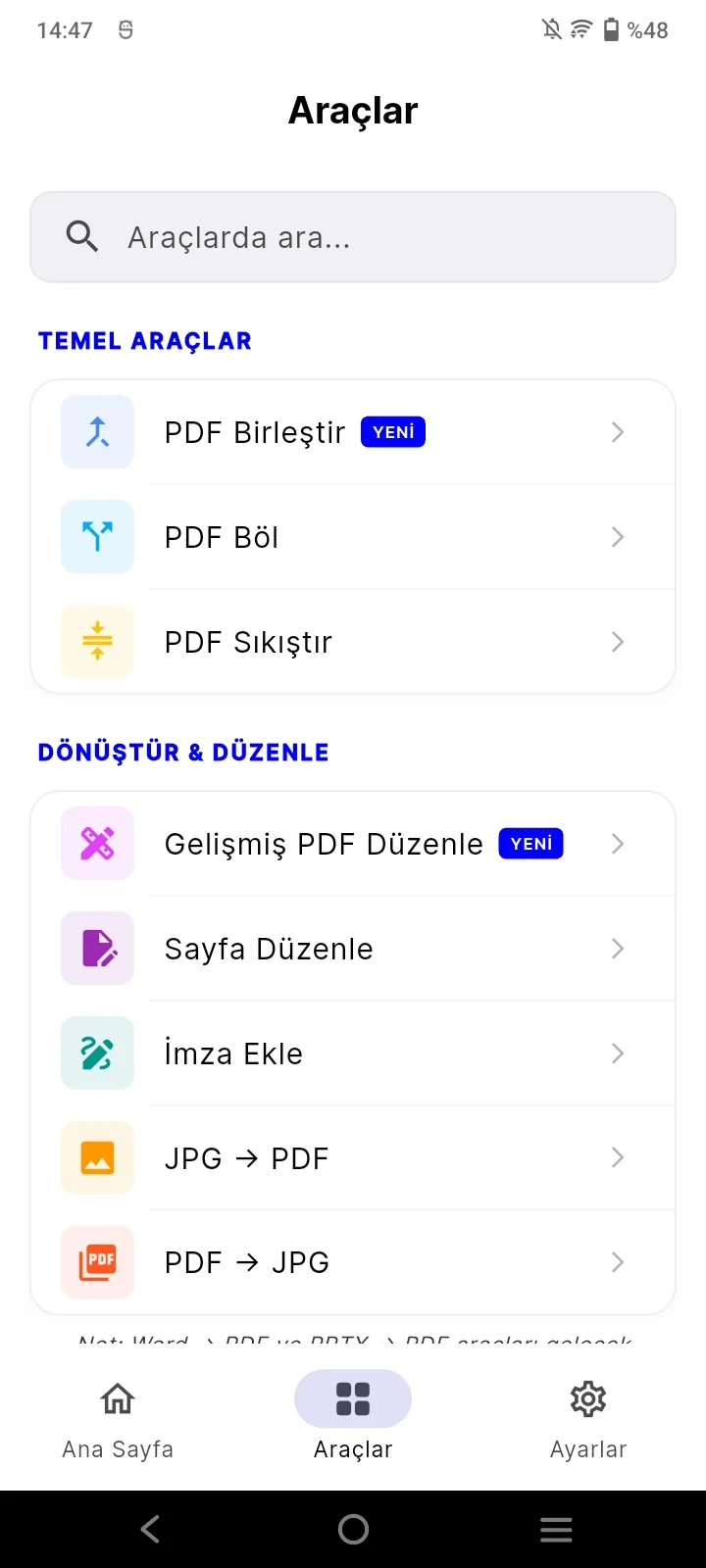This screenshot has width=706, height=1568.
Task: Tap the Ana Sayfa home icon
Action: coord(117,1398)
